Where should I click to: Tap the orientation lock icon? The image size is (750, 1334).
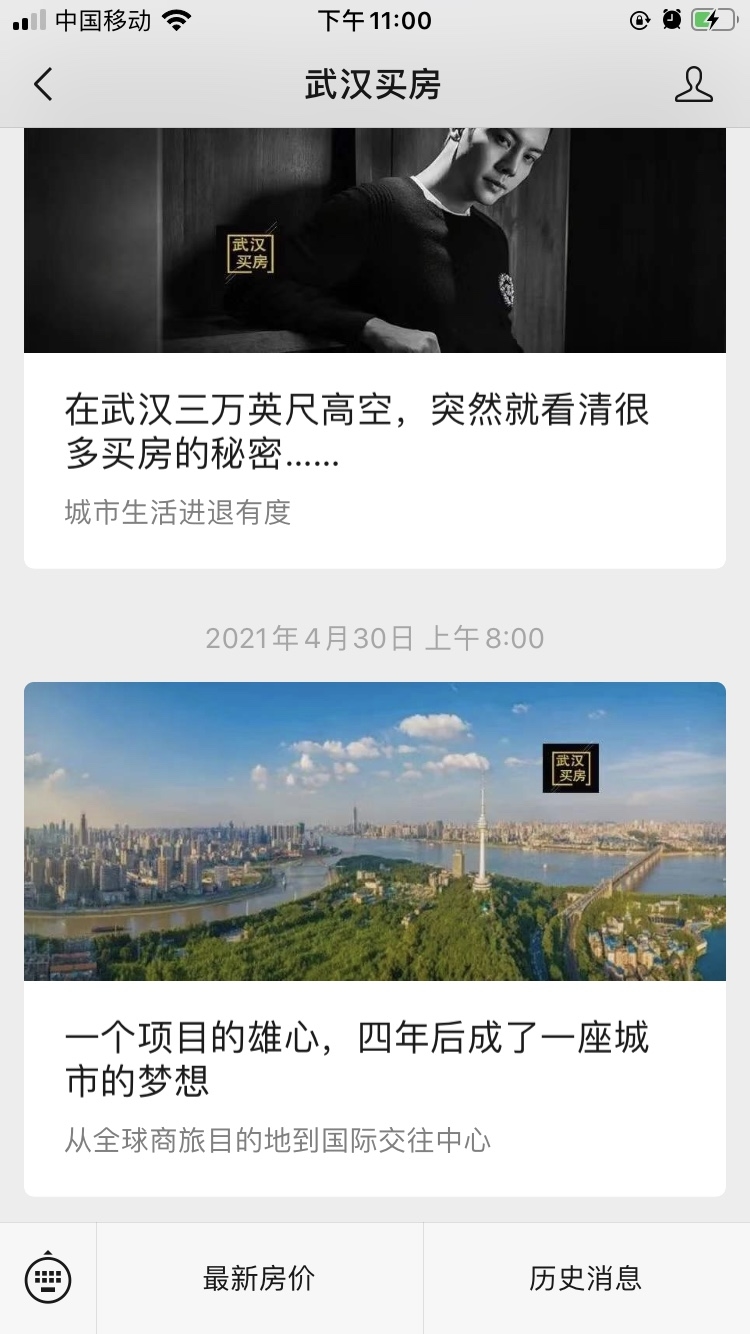639,19
